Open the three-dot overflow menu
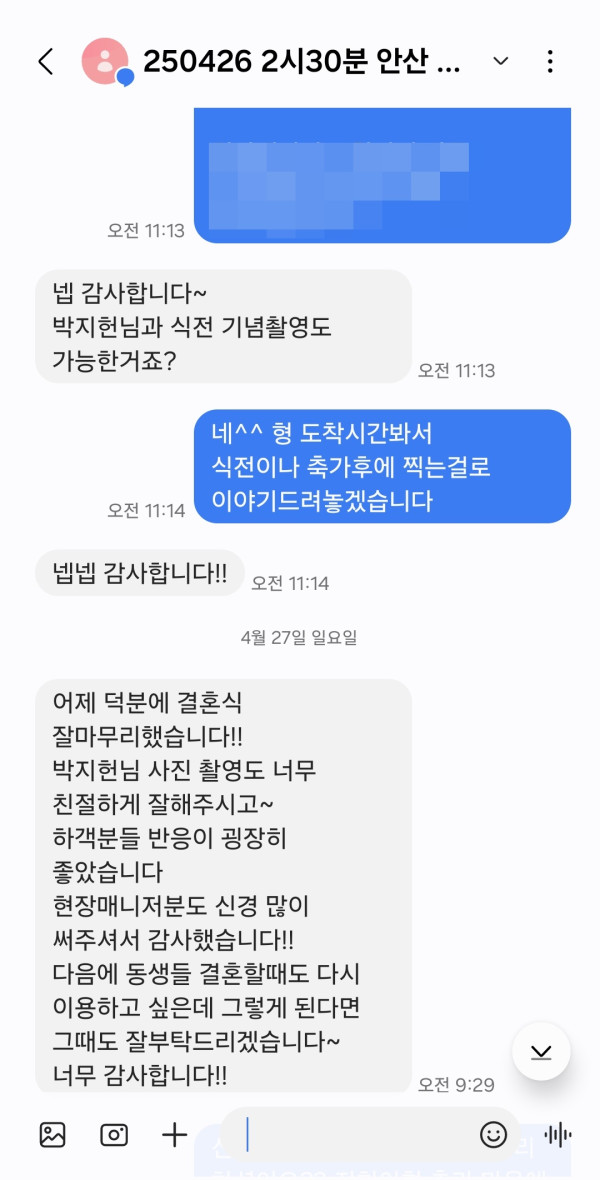600x1180 pixels. [x=550, y=62]
